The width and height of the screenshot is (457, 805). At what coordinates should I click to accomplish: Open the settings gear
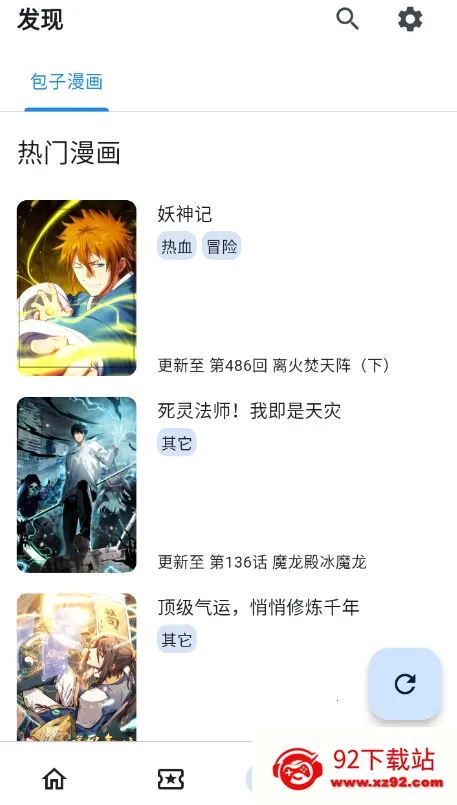pyautogui.click(x=410, y=20)
